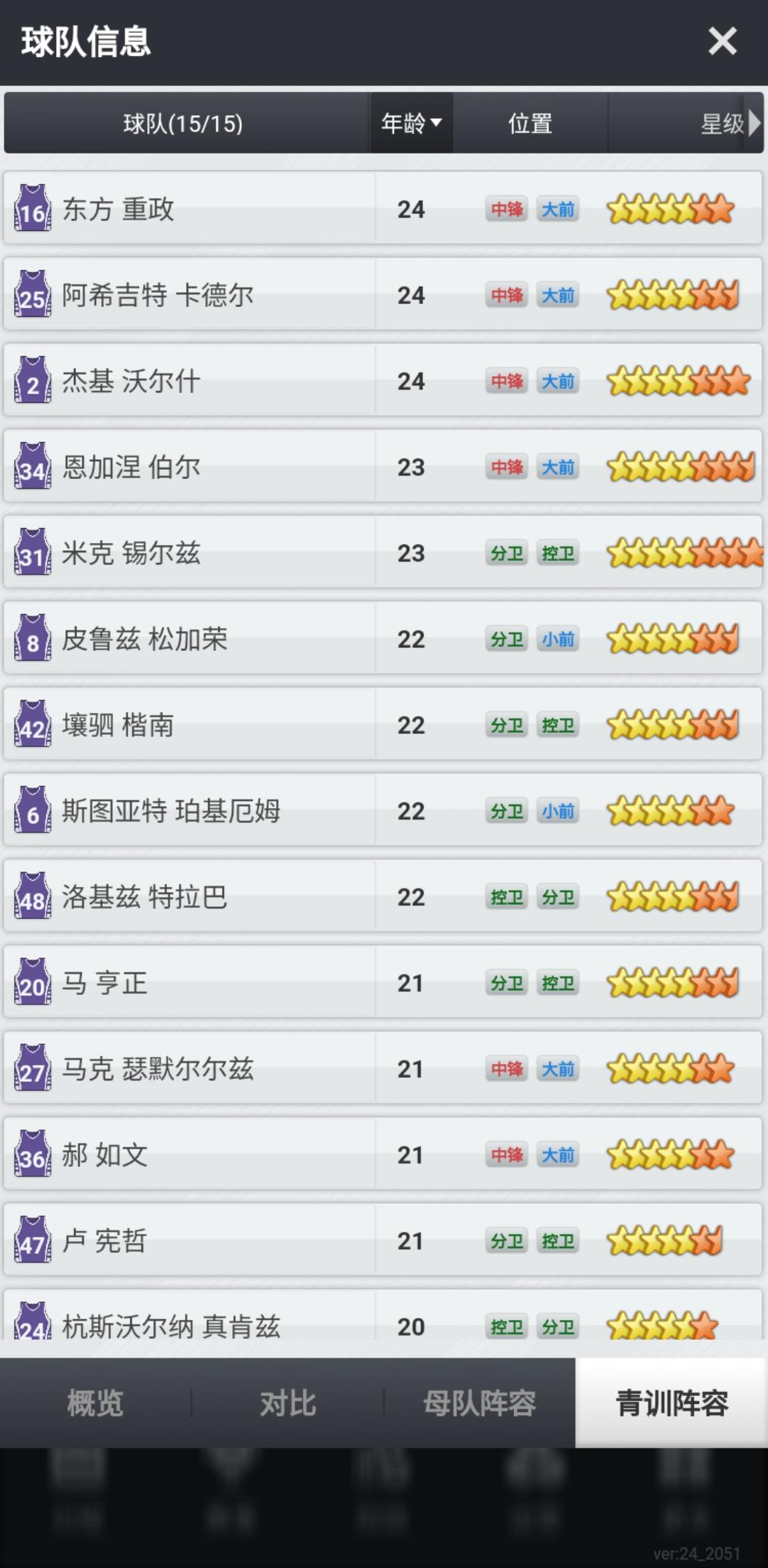Image resolution: width=768 pixels, height=1568 pixels.
Task: Select player 卢 宪哲
Action: [383, 1241]
